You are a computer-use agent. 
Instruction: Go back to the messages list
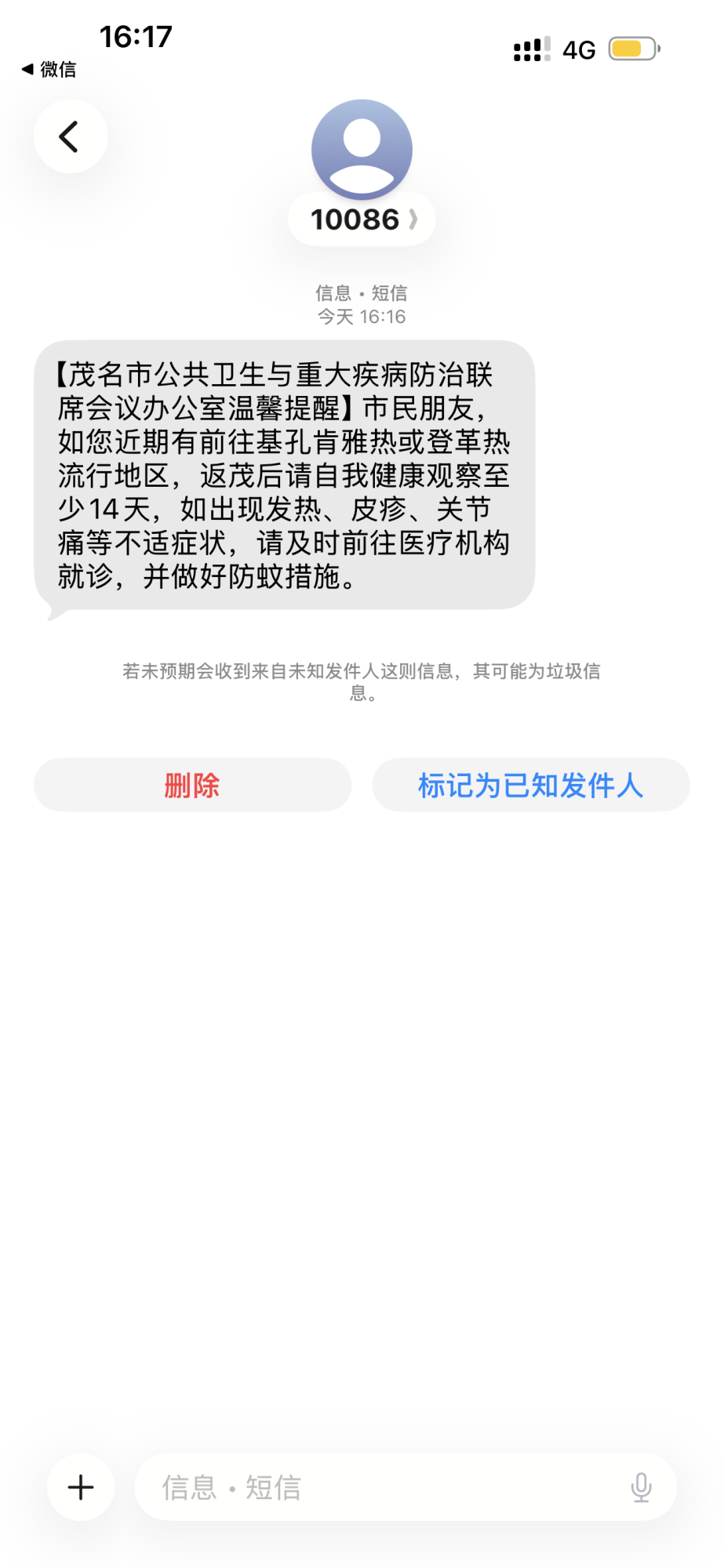click(70, 136)
